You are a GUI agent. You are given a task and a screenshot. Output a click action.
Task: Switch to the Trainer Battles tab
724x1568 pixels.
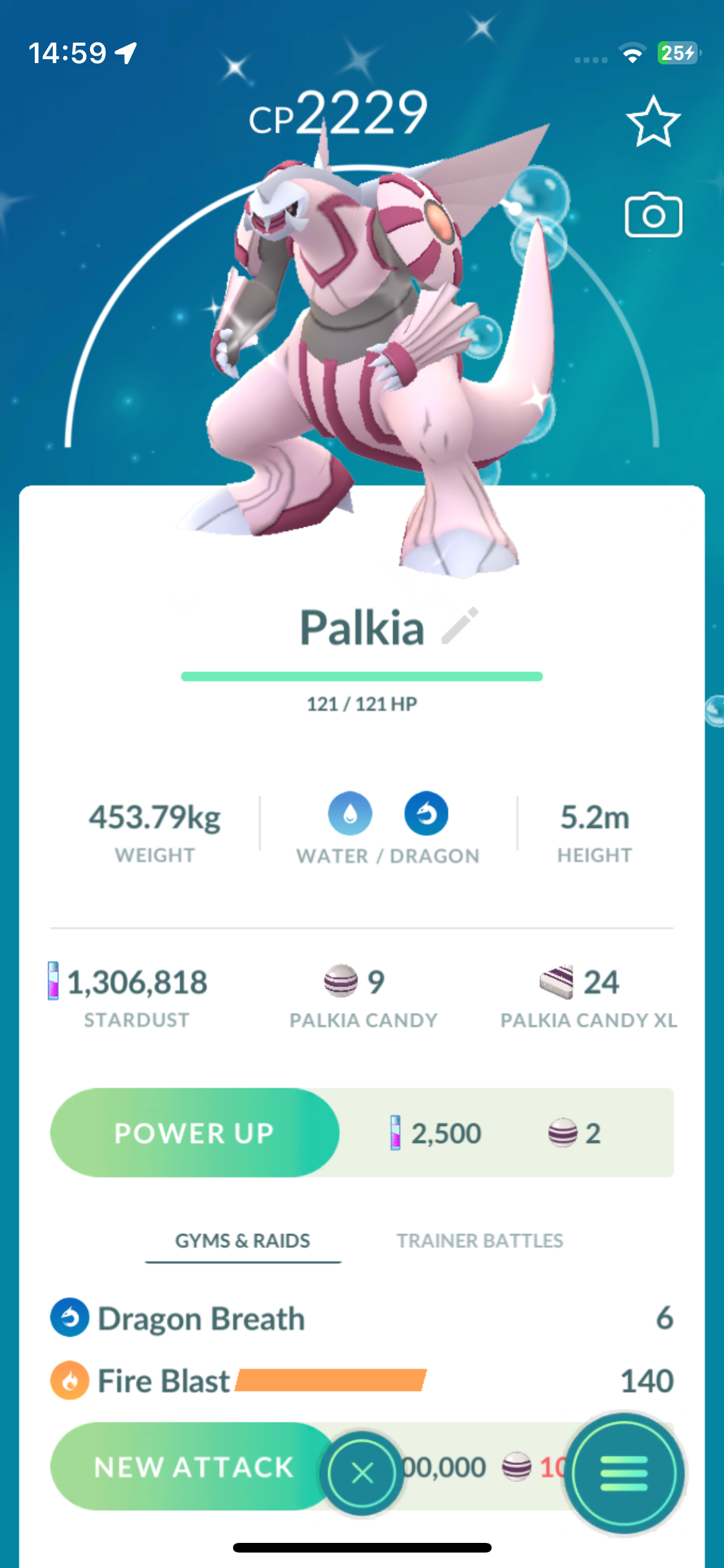tap(479, 1240)
